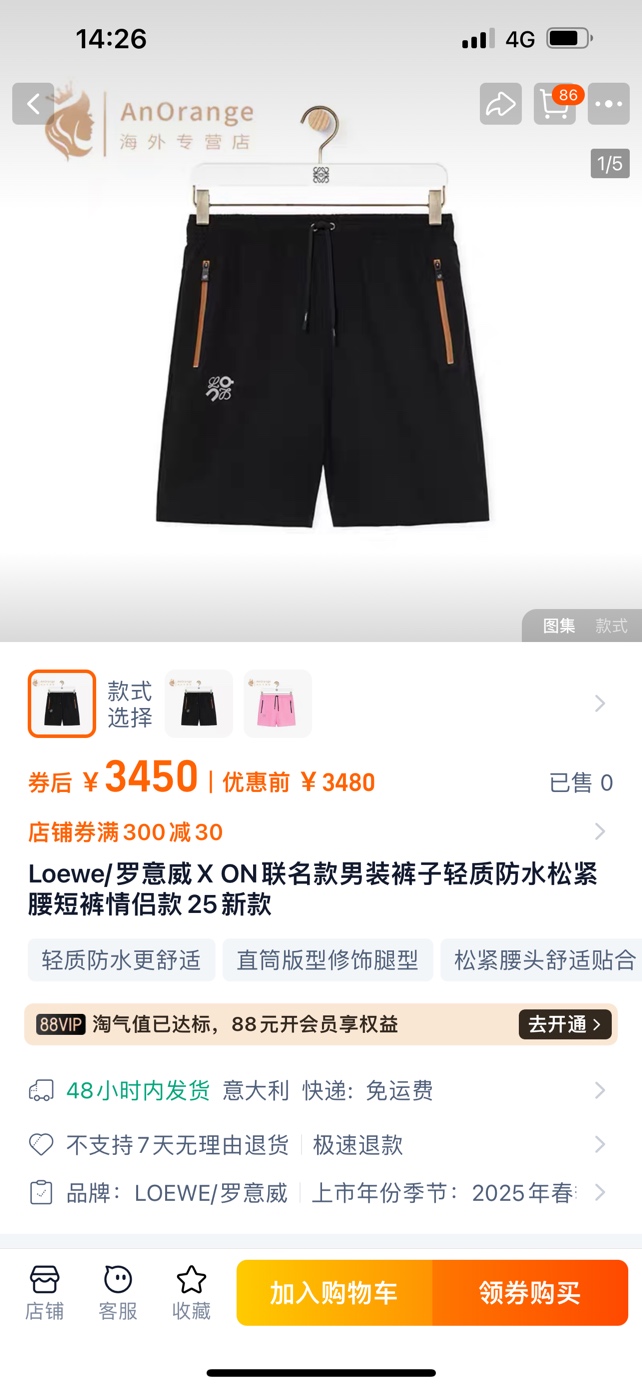The image size is (642, 1389).
Task: Visit the 店铺 store page
Action: point(45,1292)
